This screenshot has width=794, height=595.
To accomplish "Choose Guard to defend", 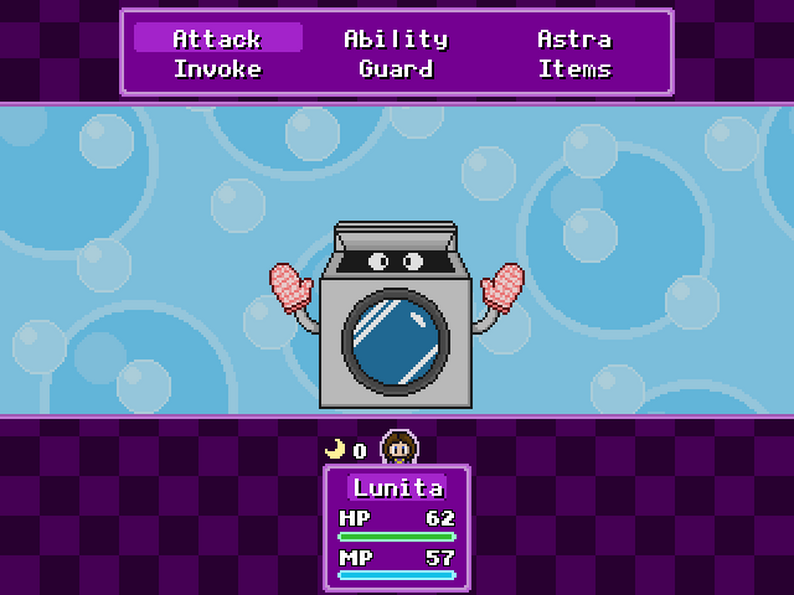I will point(396,69).
